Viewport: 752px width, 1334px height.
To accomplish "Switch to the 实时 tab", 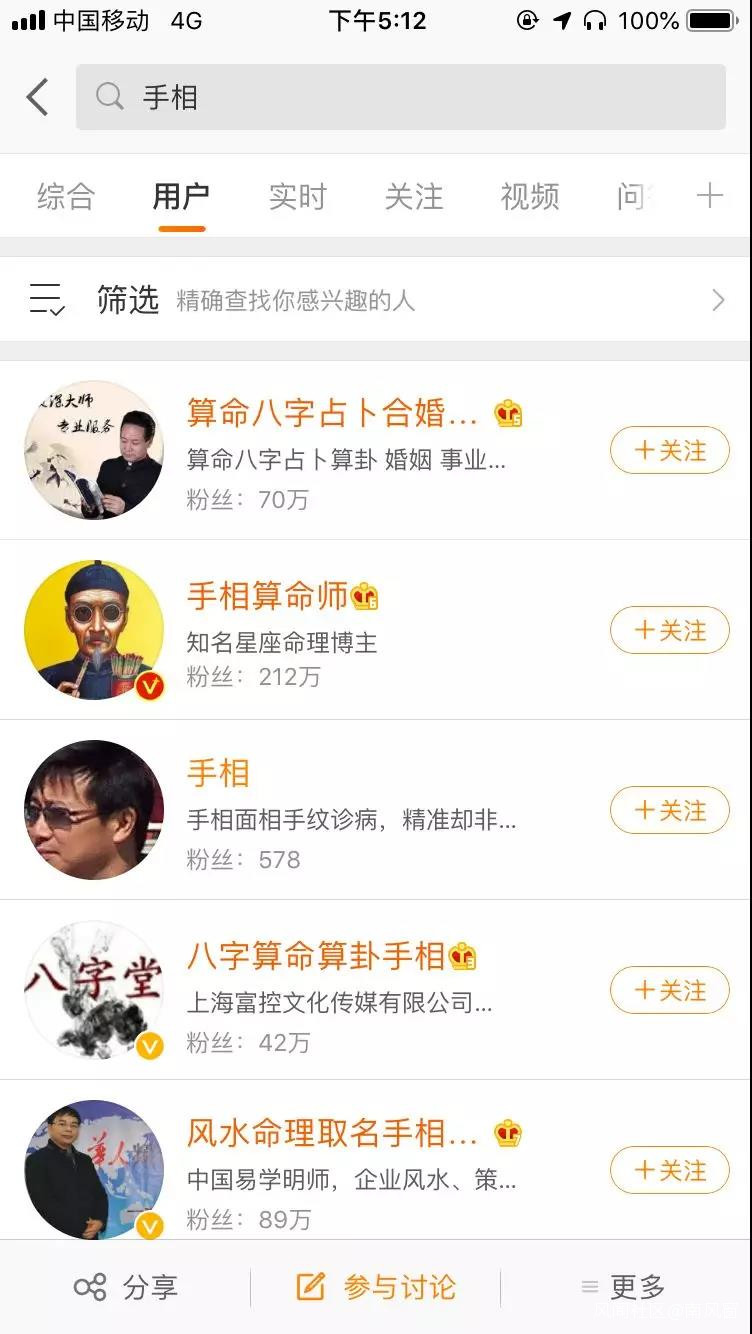I will 297,196.
